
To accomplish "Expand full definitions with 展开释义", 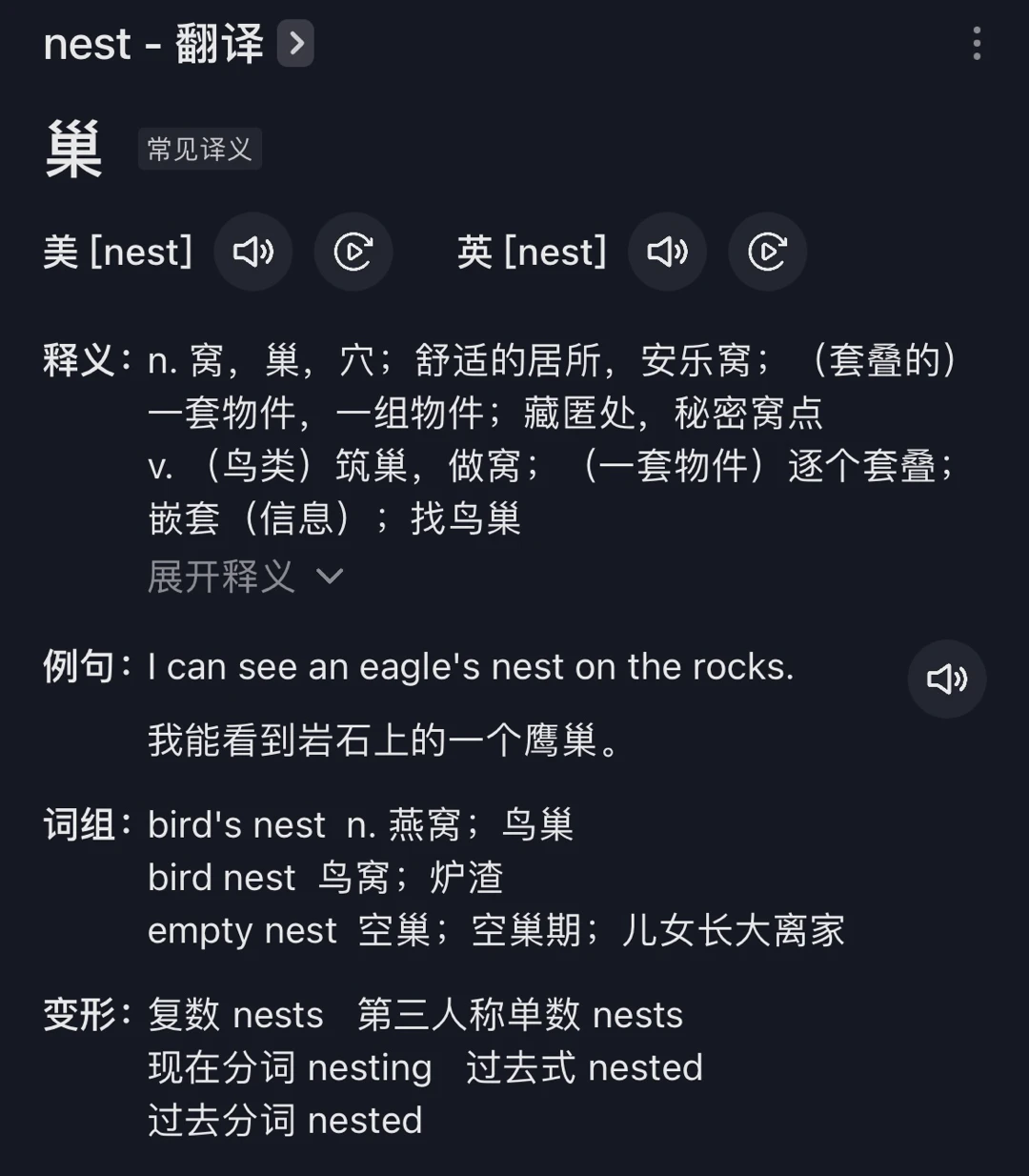I will click(245, 577).
